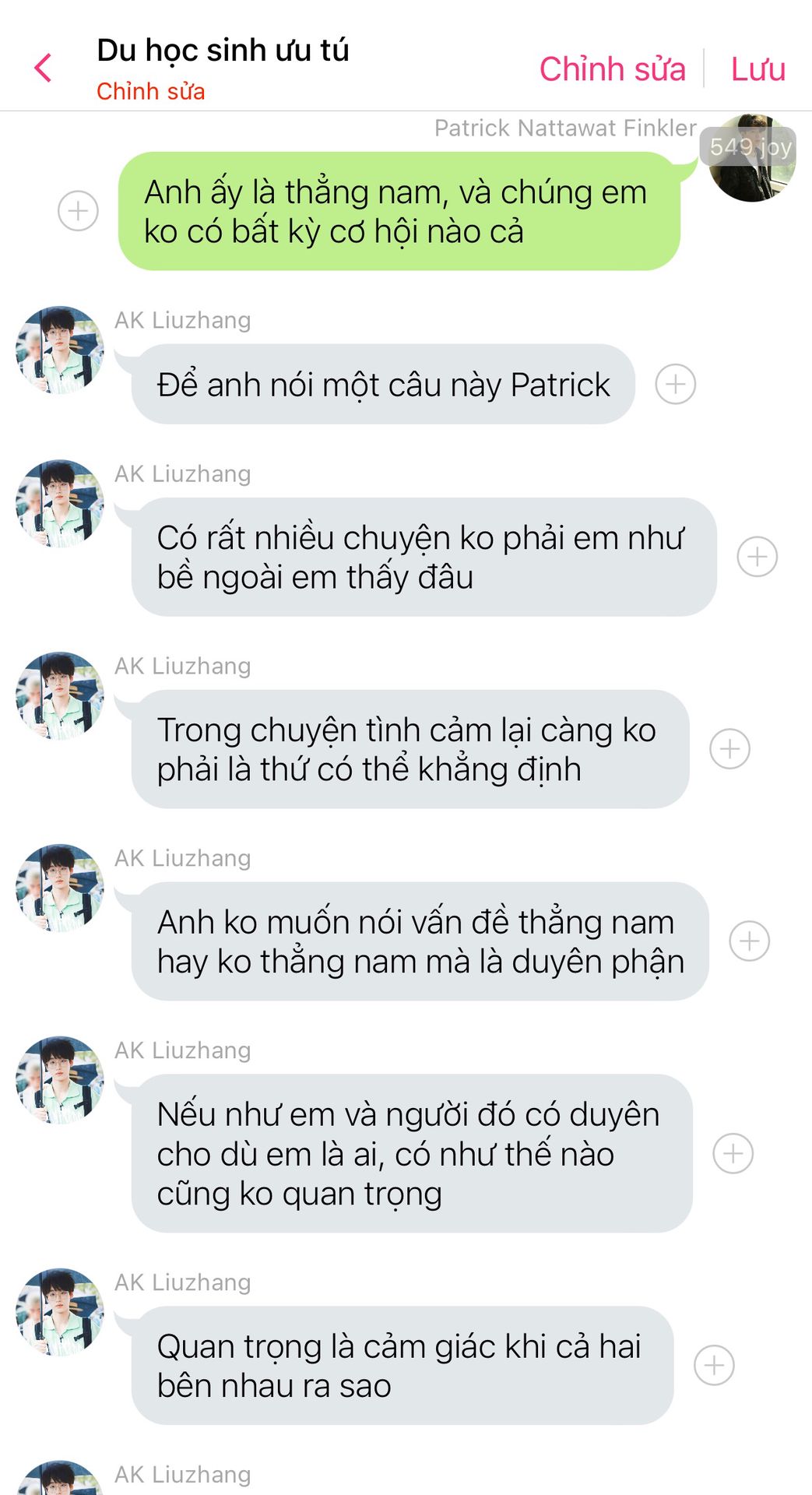Open Patrick Nattawat Finkler's avatar

tap(751, 160)
